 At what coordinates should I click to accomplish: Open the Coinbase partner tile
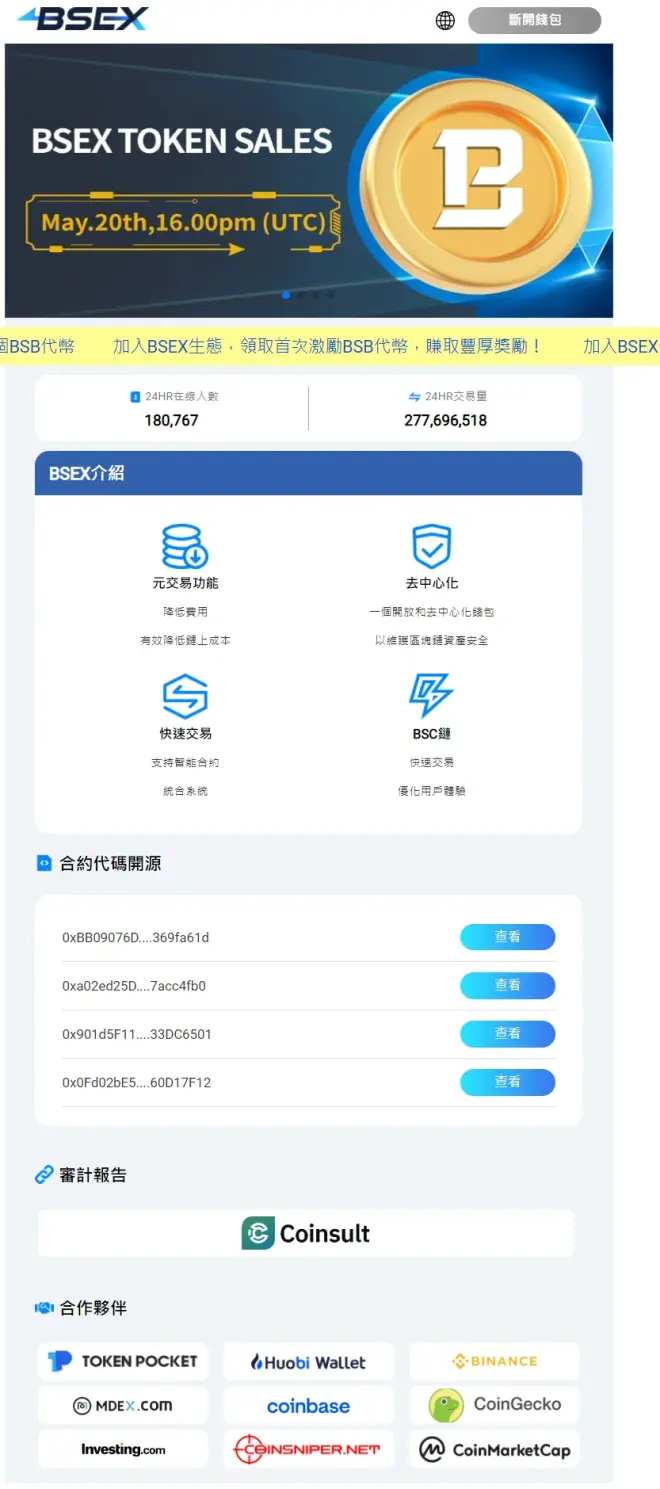(308, 1406)
